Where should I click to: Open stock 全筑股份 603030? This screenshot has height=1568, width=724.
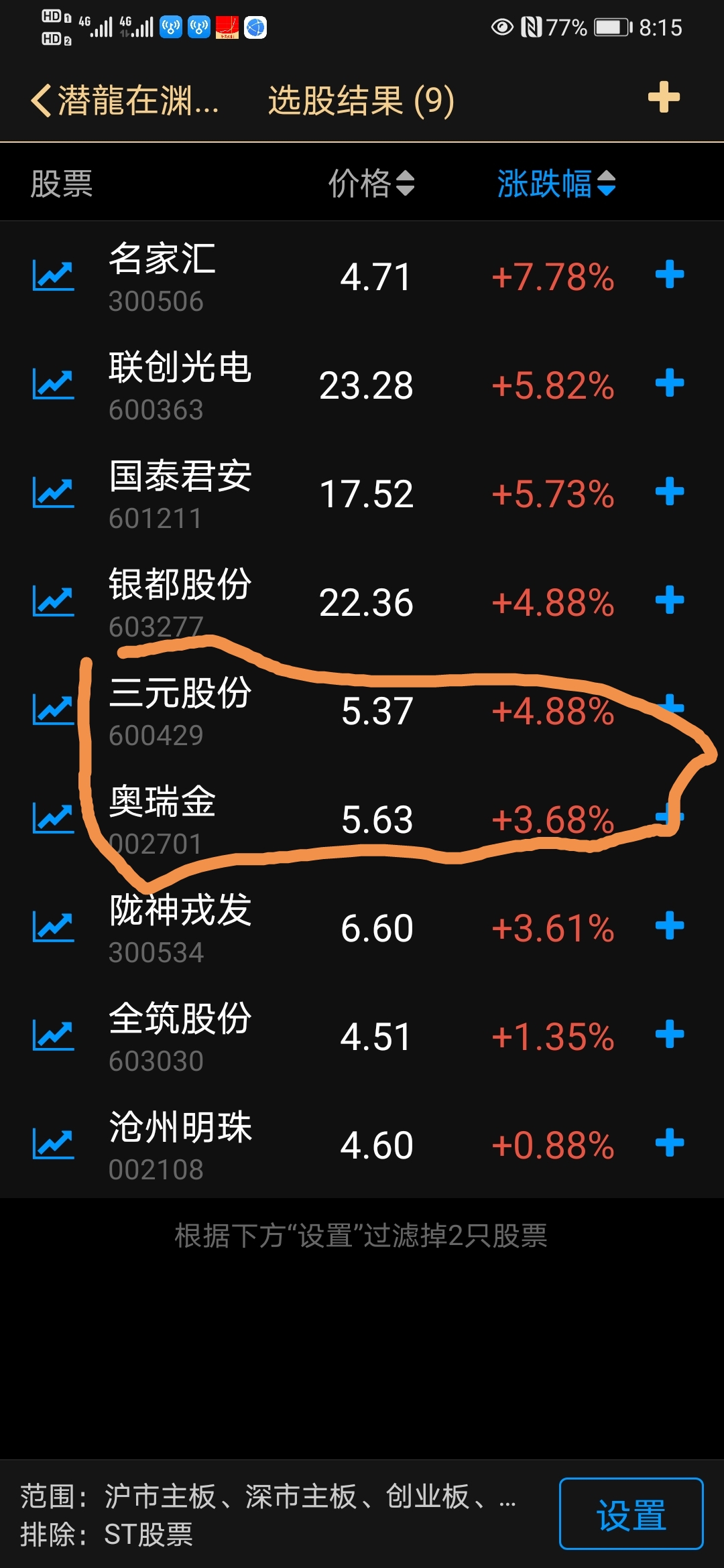[x=180, y=1036]
